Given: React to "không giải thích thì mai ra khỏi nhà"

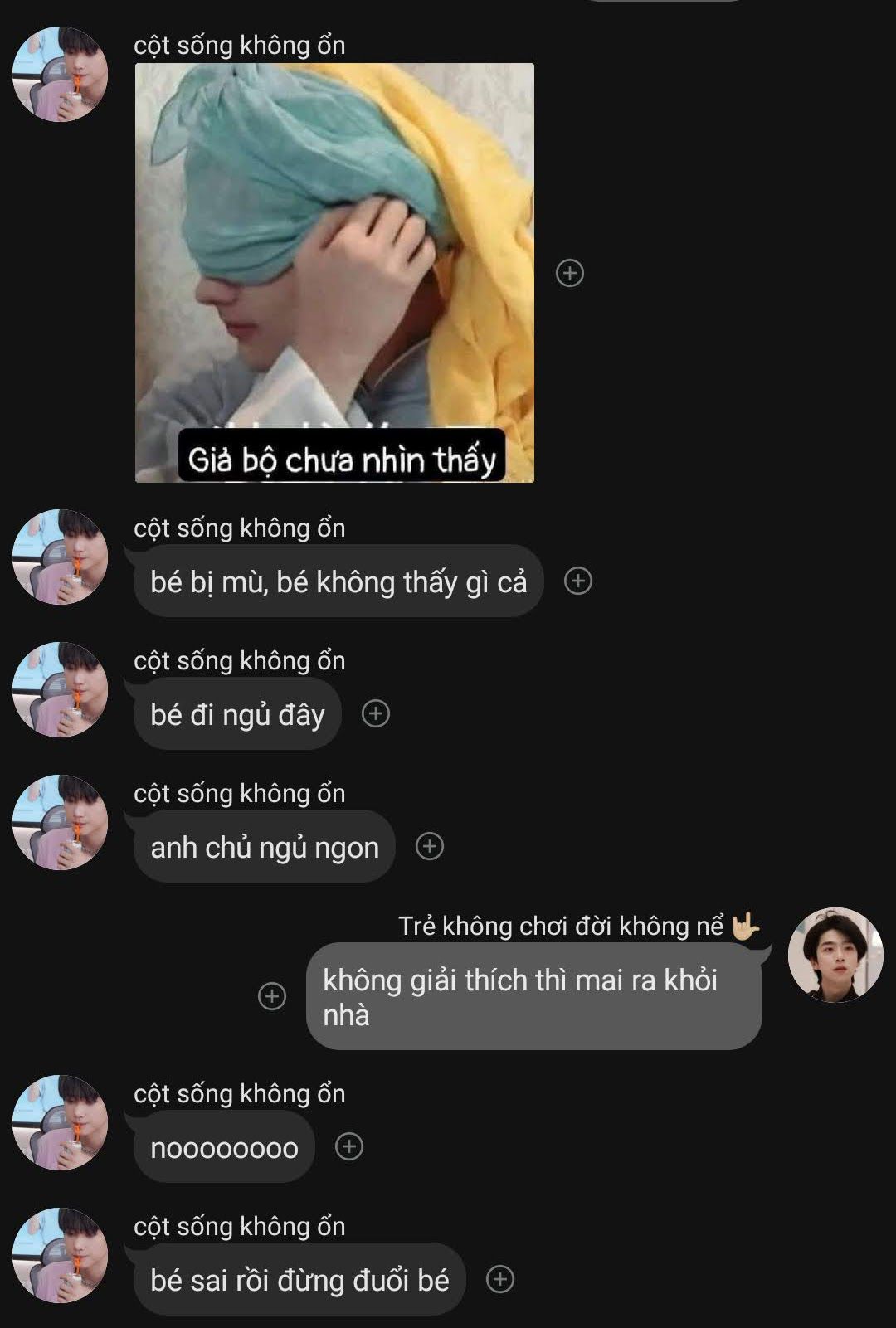Looking at the screenshot, I should (x=272, y=995).
